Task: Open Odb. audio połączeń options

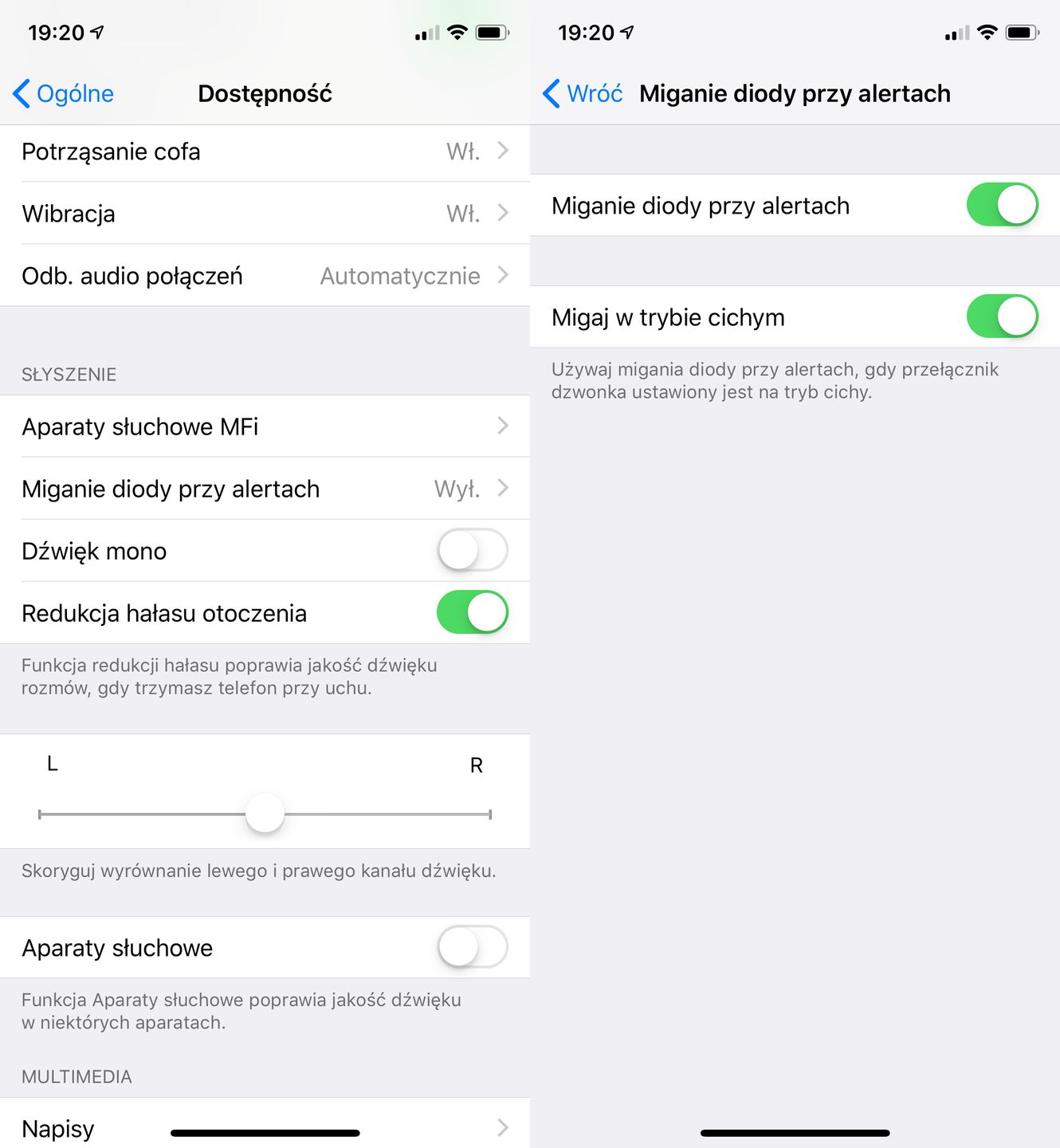Action: tap(265, 276)
